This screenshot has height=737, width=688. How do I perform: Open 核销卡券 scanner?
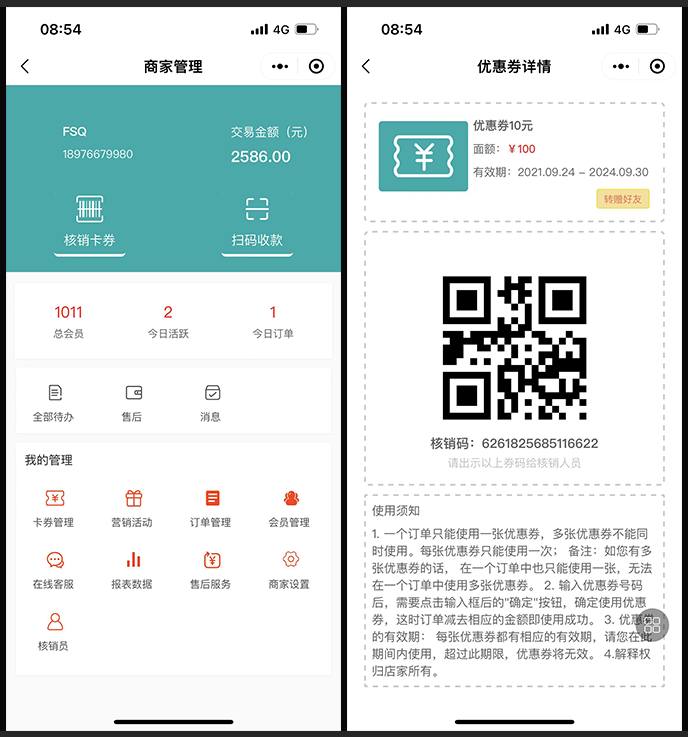coord(90,222)
